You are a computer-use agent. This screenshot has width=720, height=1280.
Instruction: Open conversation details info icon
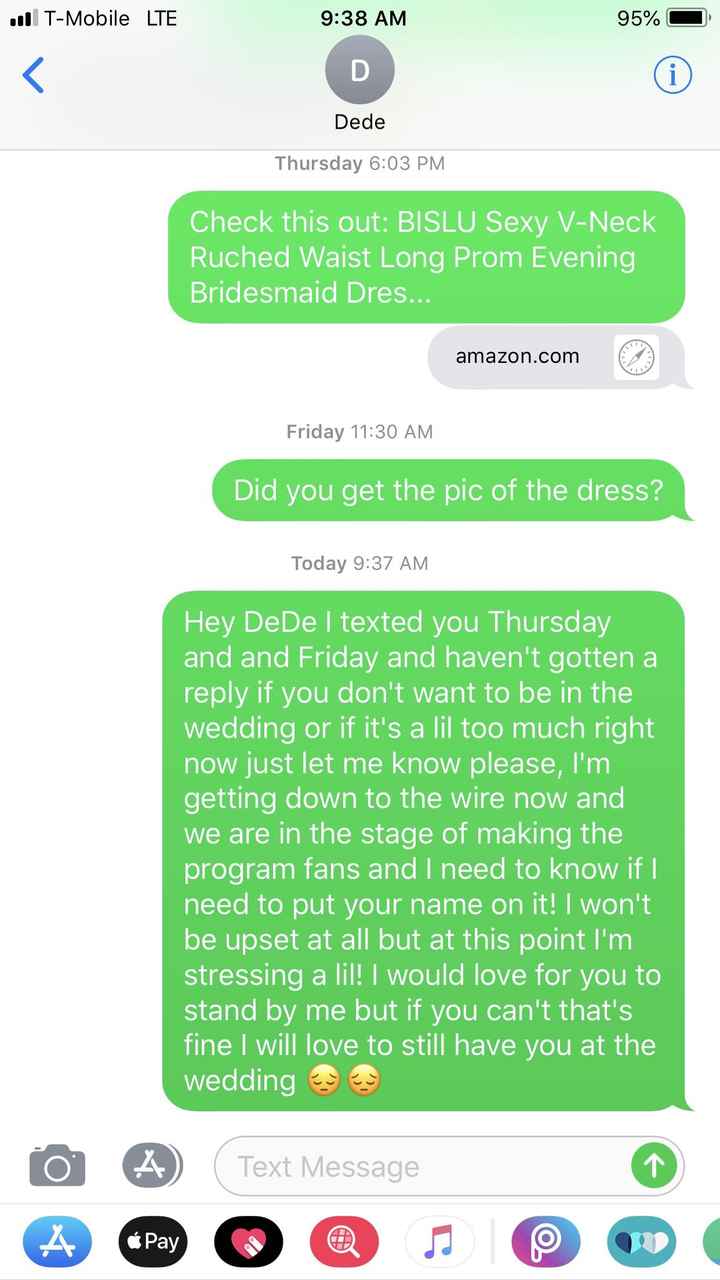pos(672,75)
